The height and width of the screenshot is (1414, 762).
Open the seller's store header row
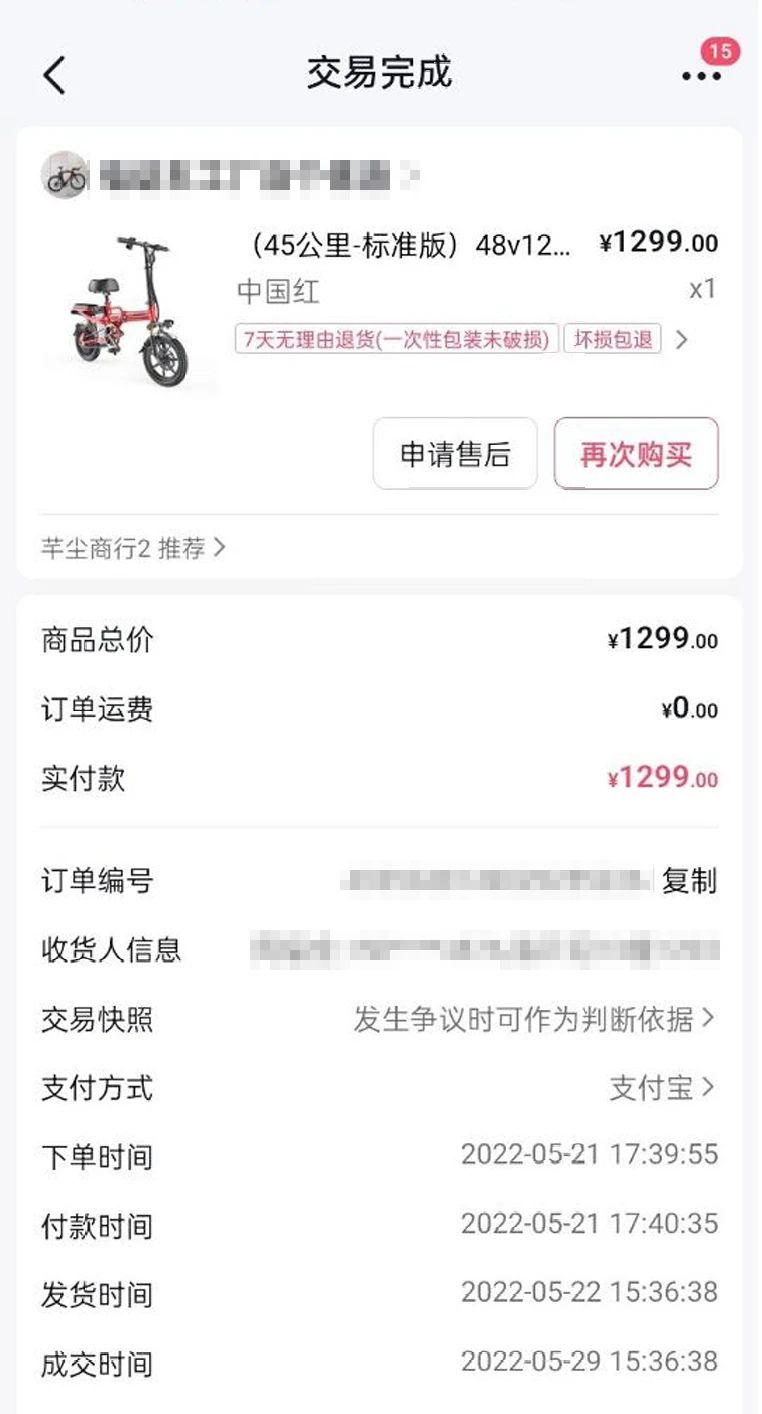click(x=230, y=176)
